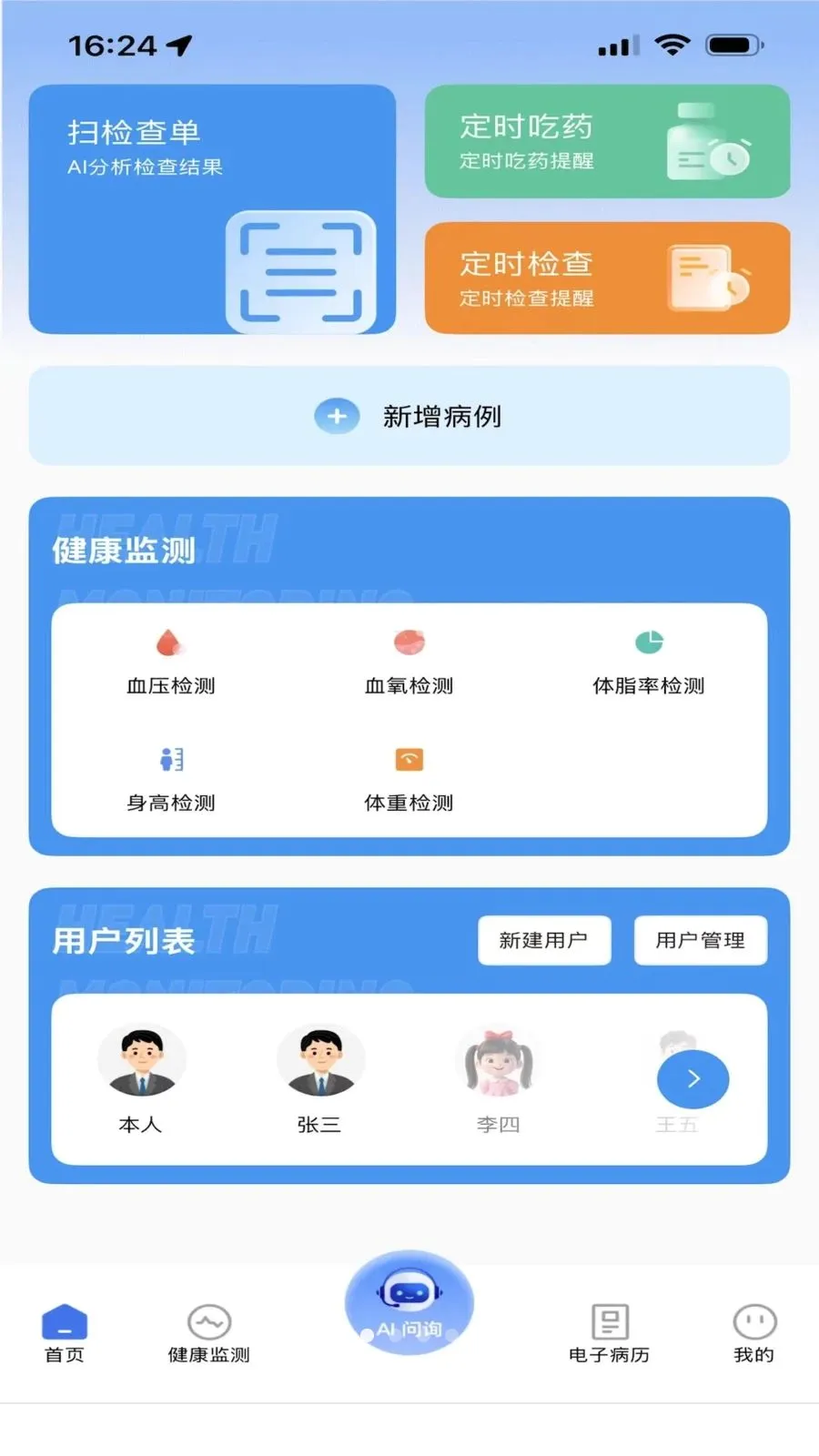
Task: Tap 新增病例 to add a case
Action: (x=409, y=416)
